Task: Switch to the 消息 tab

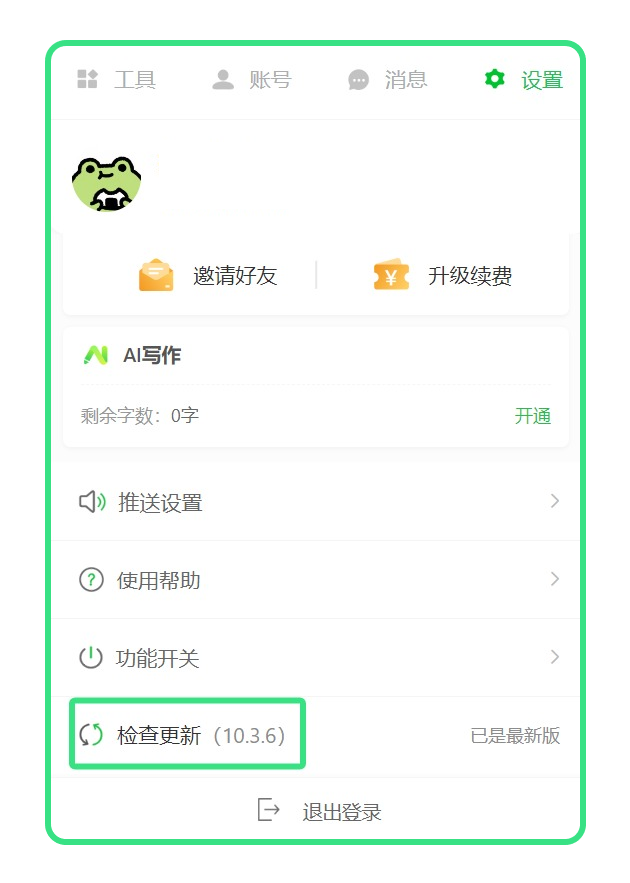Action: pos(387,80)
